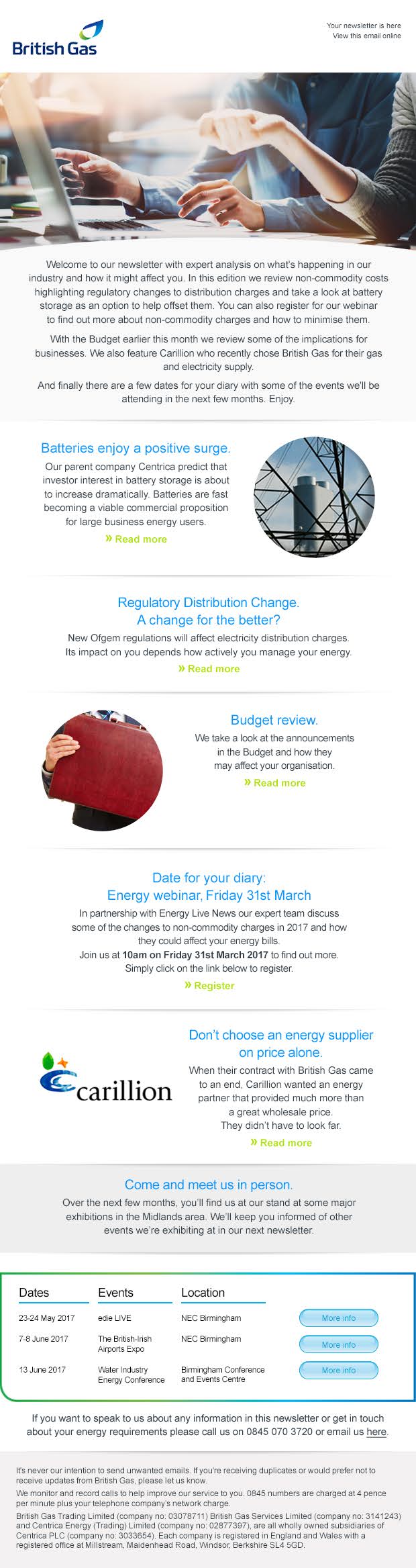Image resolution: width=416 pixels, height=1568 pixels.
Task: Tap the 'here' email link
Action: [x=376, y=1432]
